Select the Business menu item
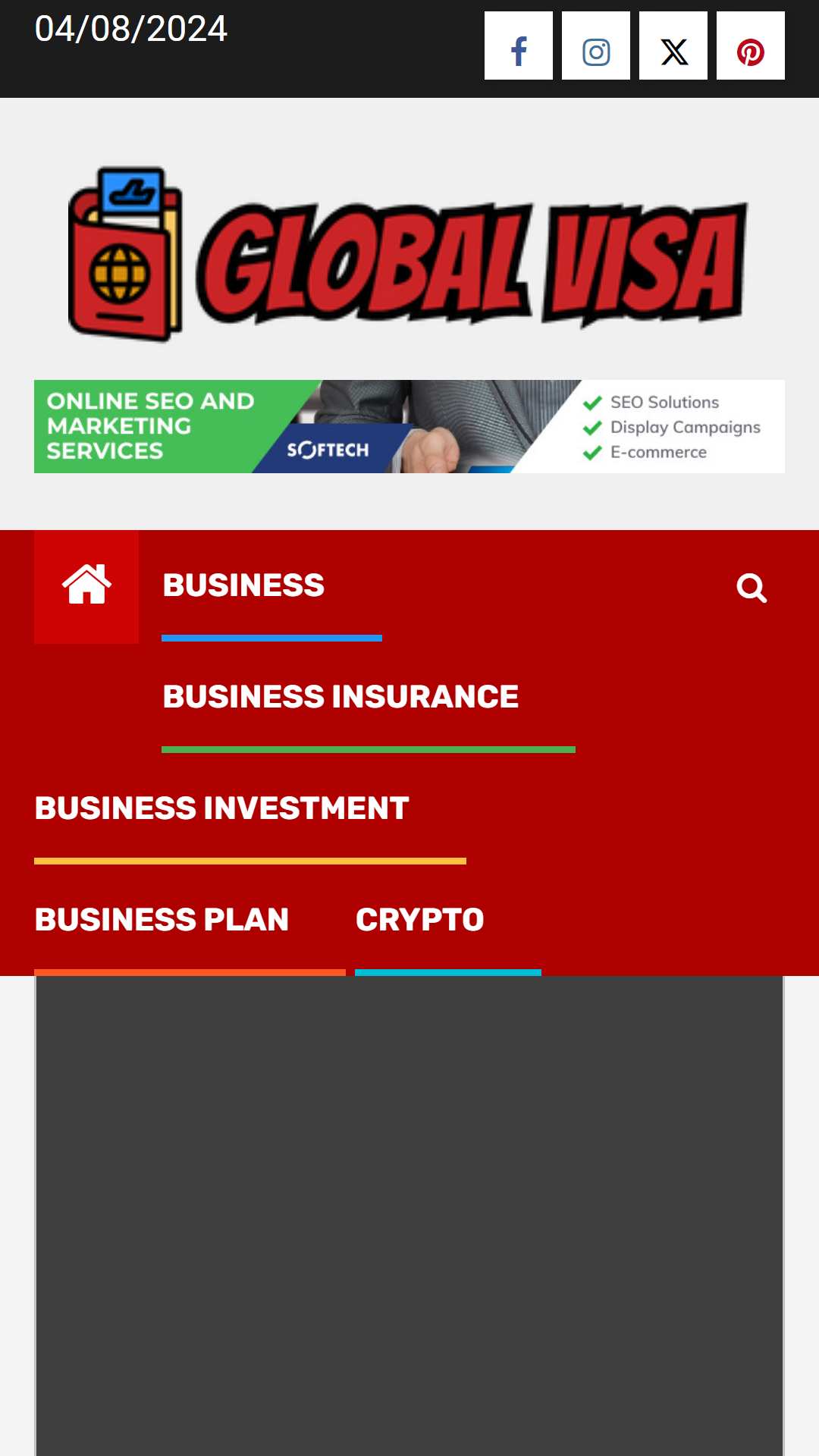Viewport: 819px width, 1456px height. (x=243, y=585)
